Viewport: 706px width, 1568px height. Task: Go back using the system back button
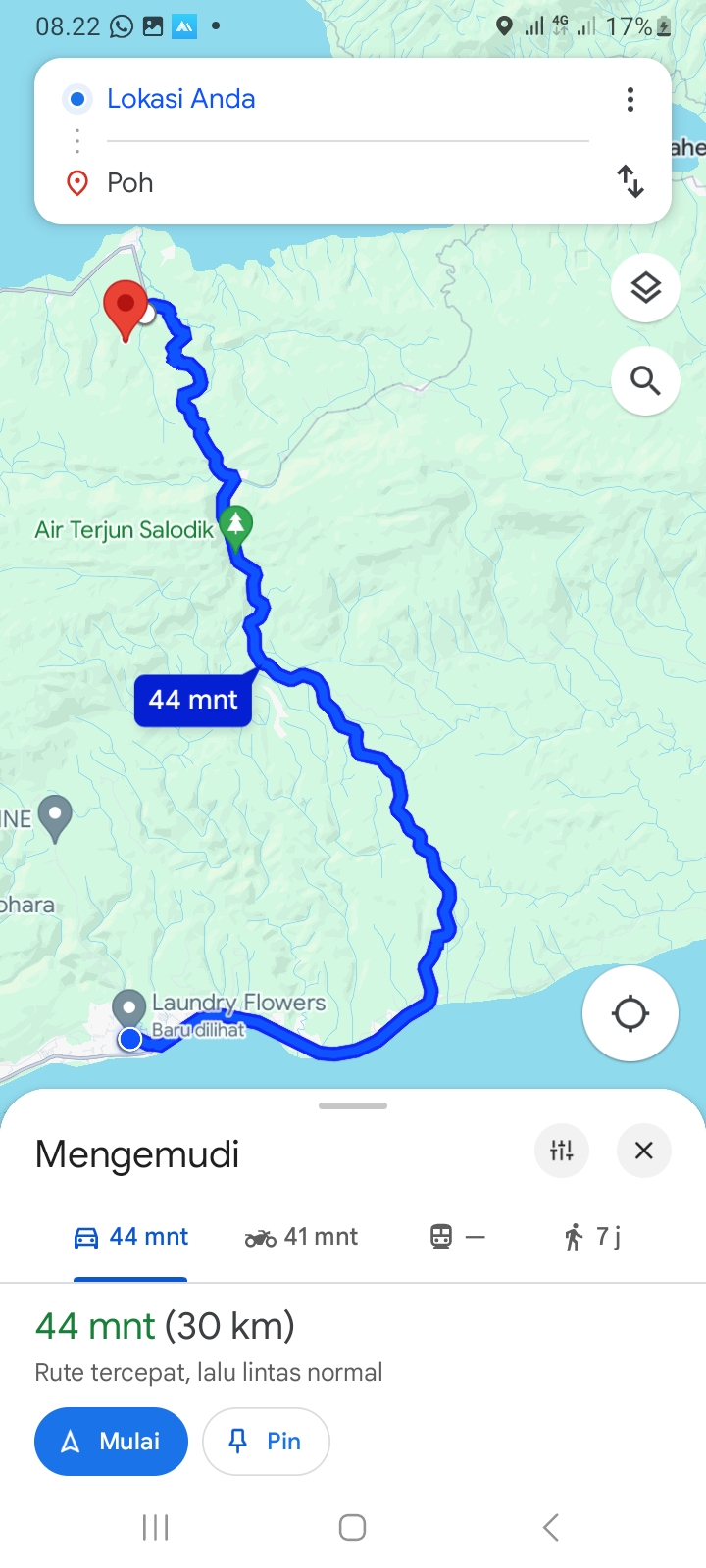[x=551, y=1527]
